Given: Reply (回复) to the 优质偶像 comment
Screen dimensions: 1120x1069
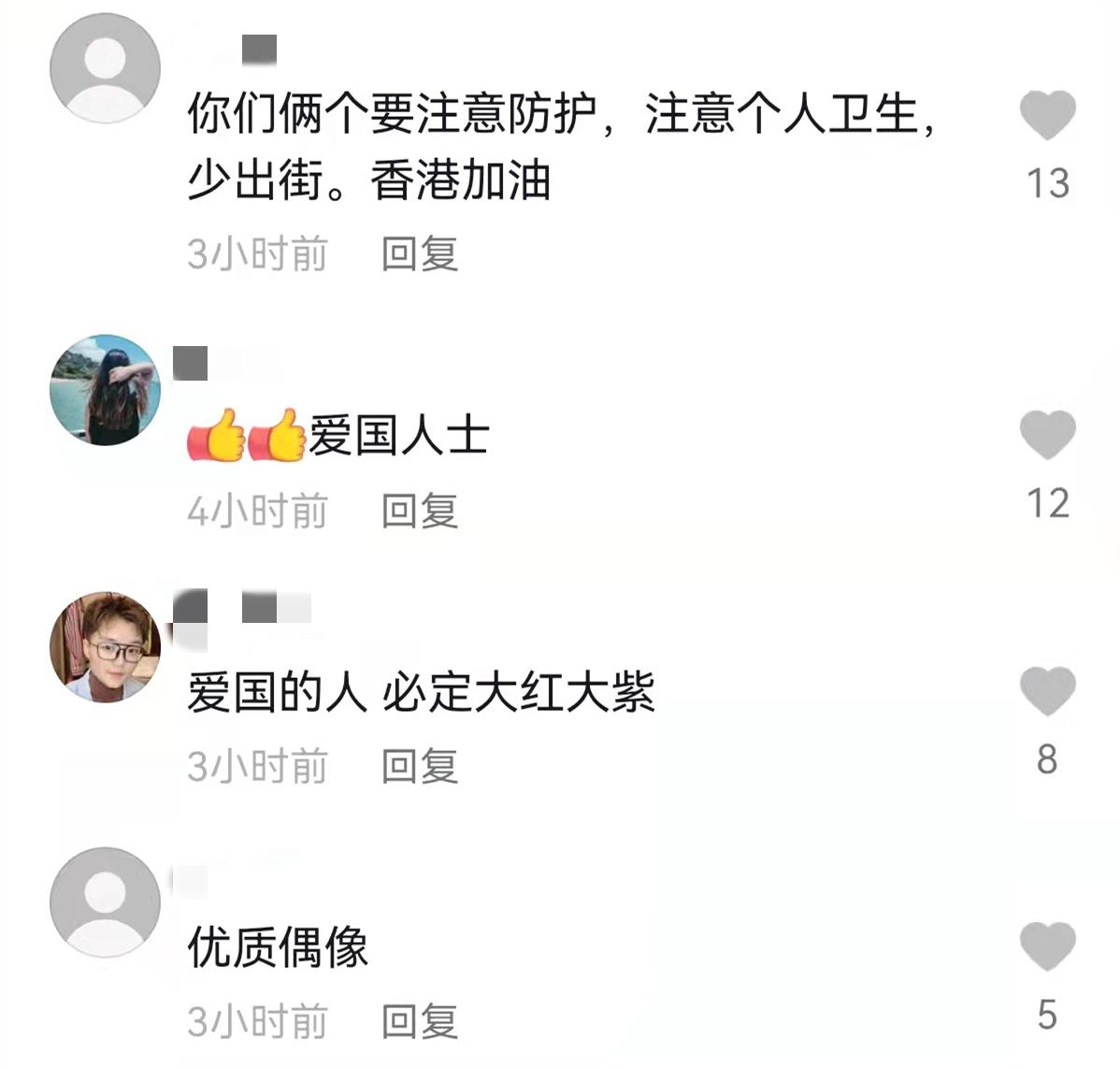Looking at the screenshot, I should pyautogui.click(x=419, y=1021).
